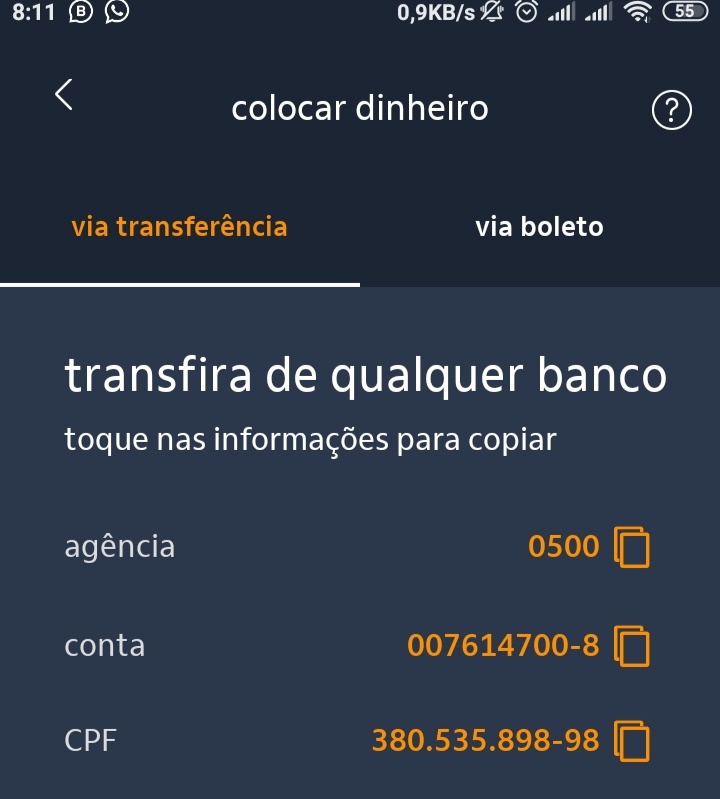This screenshot has height=799, width=720.
Task: Open the help question mark icon
Action: (671, 109)
